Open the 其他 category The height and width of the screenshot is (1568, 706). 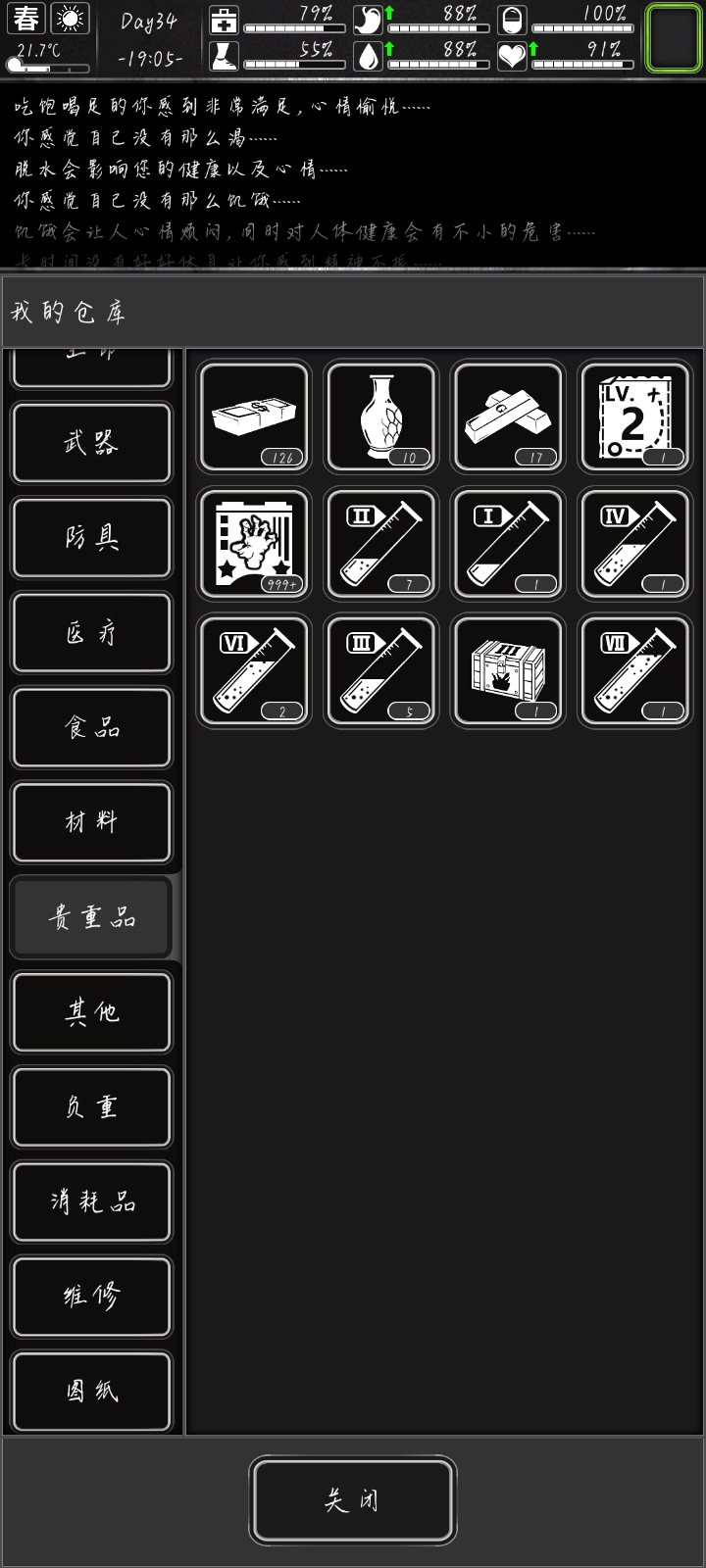pos(91,1011)
